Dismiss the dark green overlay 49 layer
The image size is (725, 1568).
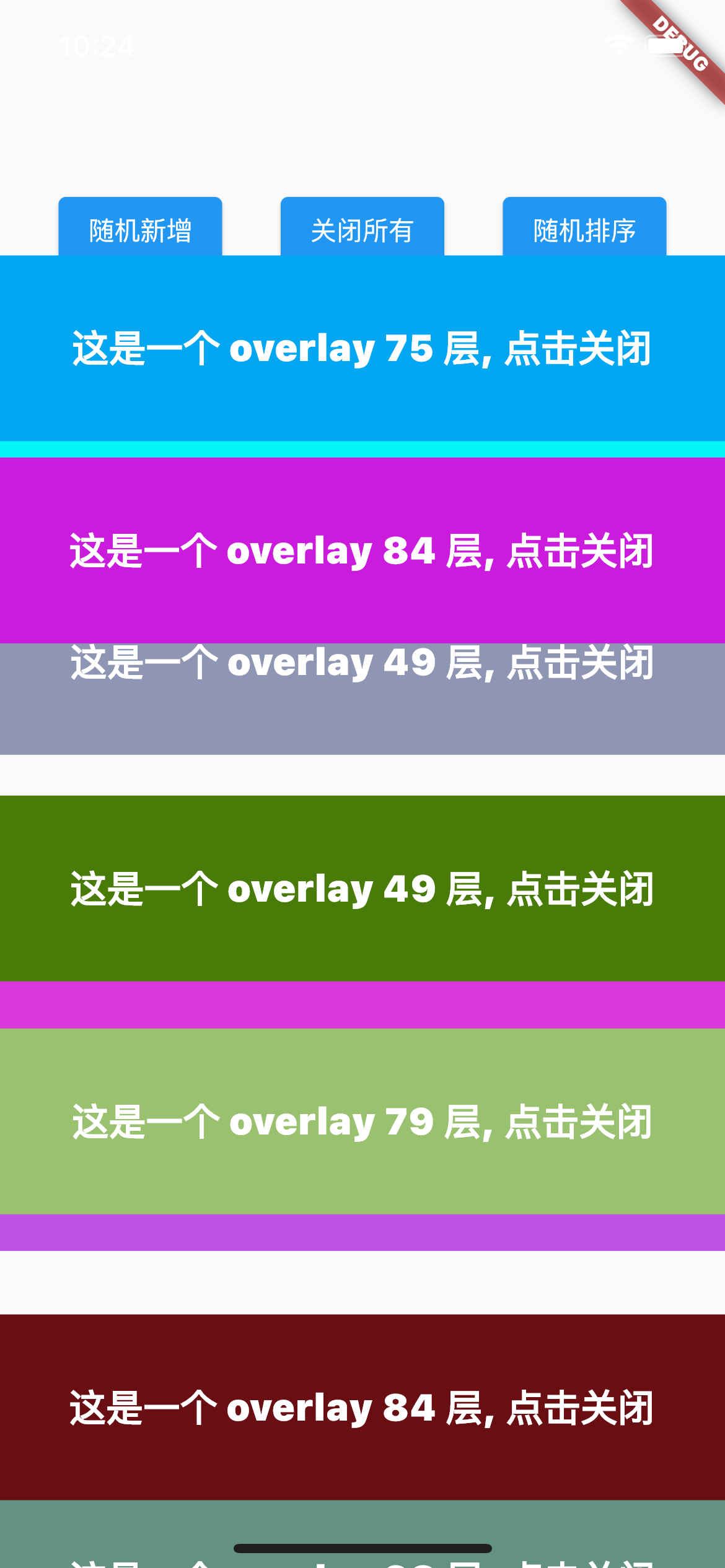pos(362,888)
